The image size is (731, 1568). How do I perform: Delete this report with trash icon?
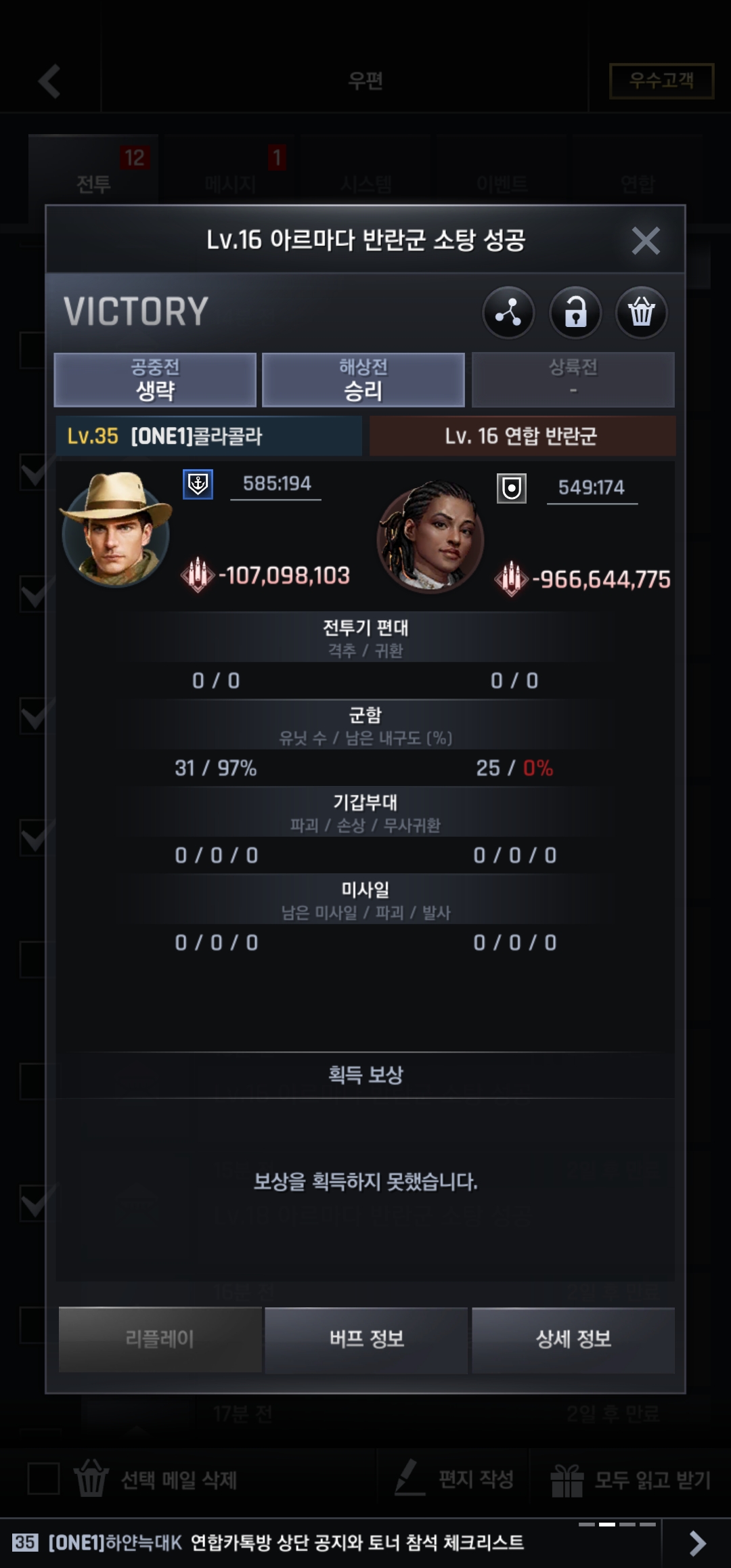click(x=641, y=312)
